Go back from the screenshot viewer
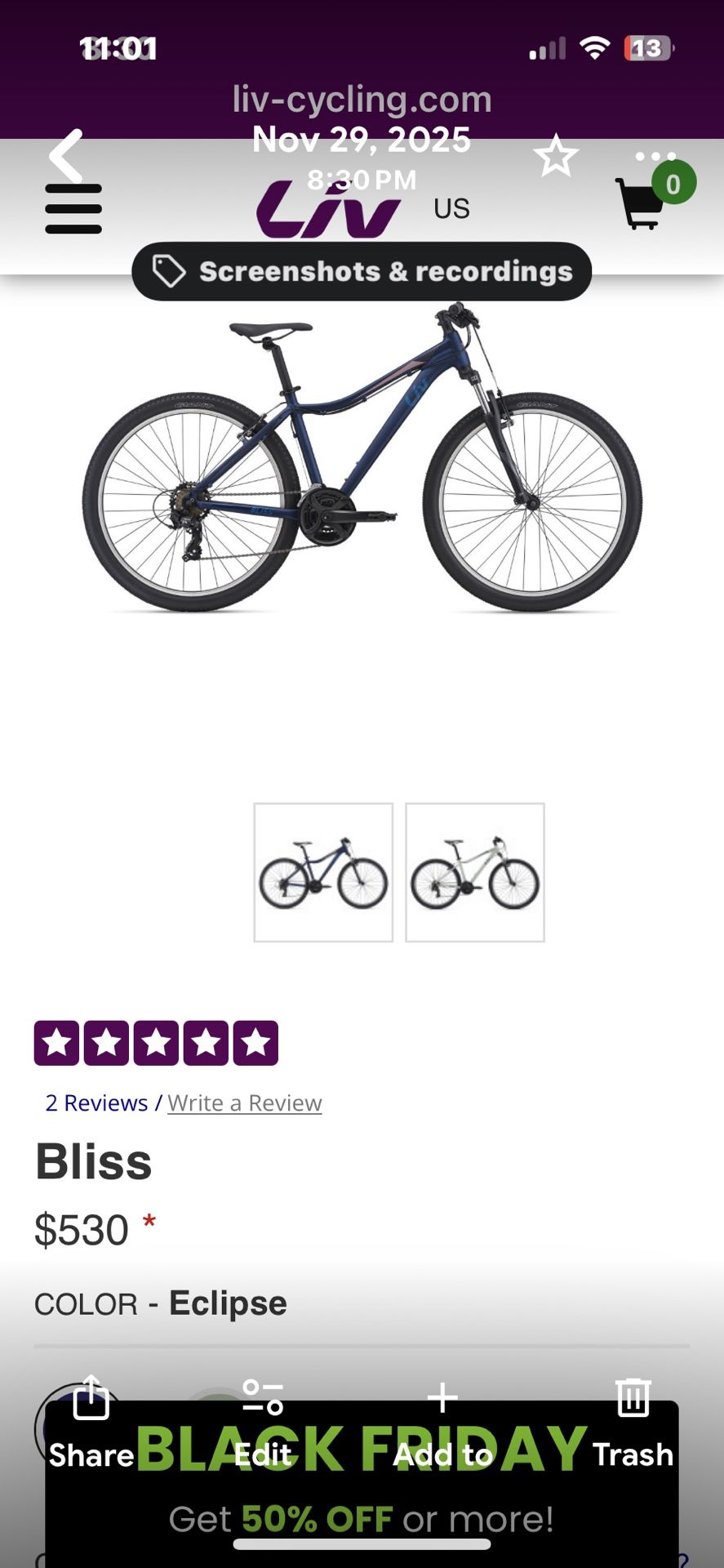 (66, 155)
